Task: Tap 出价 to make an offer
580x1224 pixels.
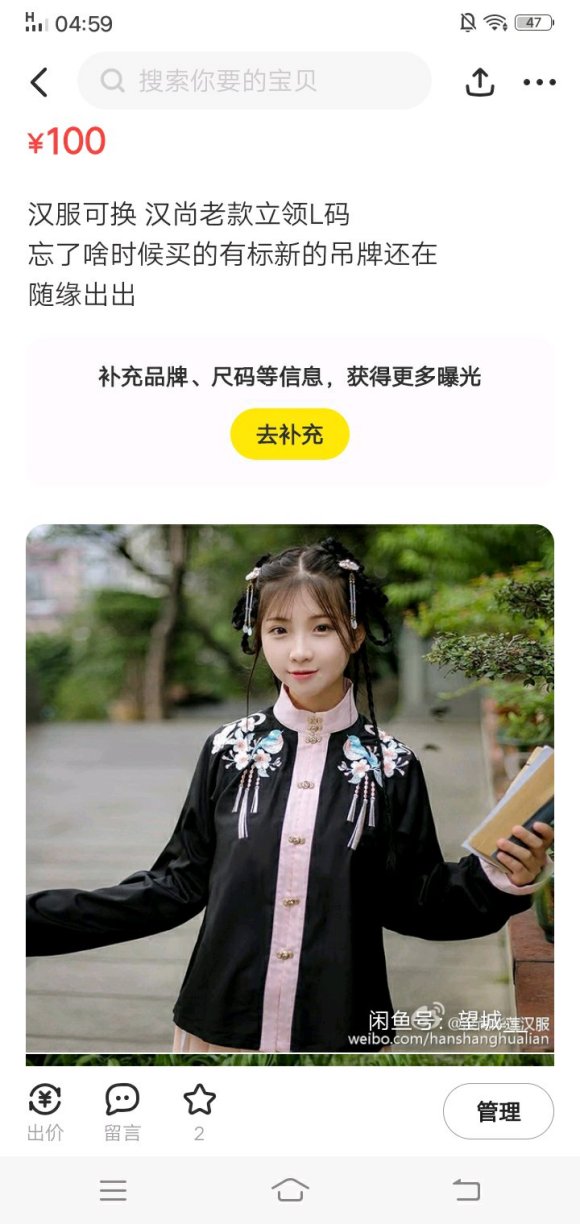Action: pos(44,1112)
